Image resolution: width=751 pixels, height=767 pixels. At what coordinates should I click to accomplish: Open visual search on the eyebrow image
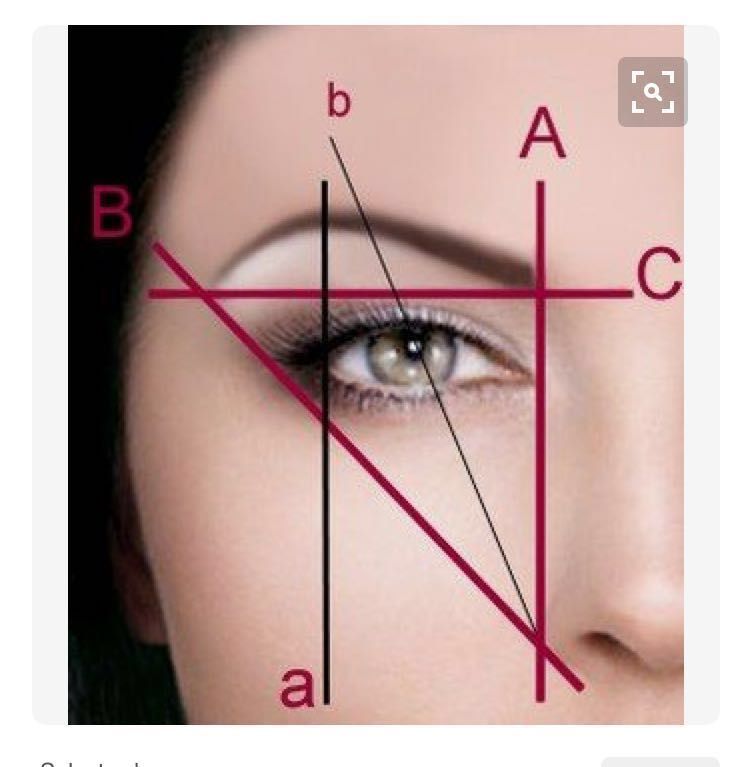point(652,93)
